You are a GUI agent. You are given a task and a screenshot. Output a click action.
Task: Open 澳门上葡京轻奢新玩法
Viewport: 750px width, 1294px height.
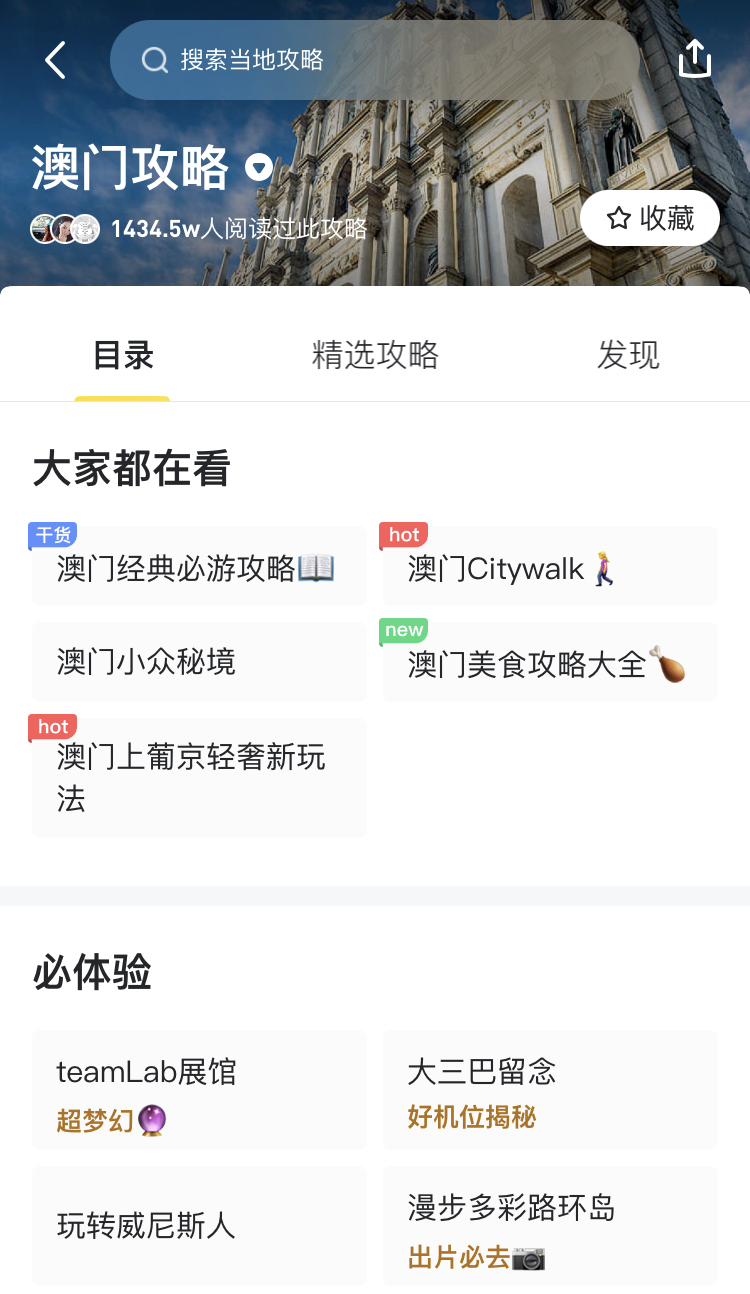(x=199, y=777)
